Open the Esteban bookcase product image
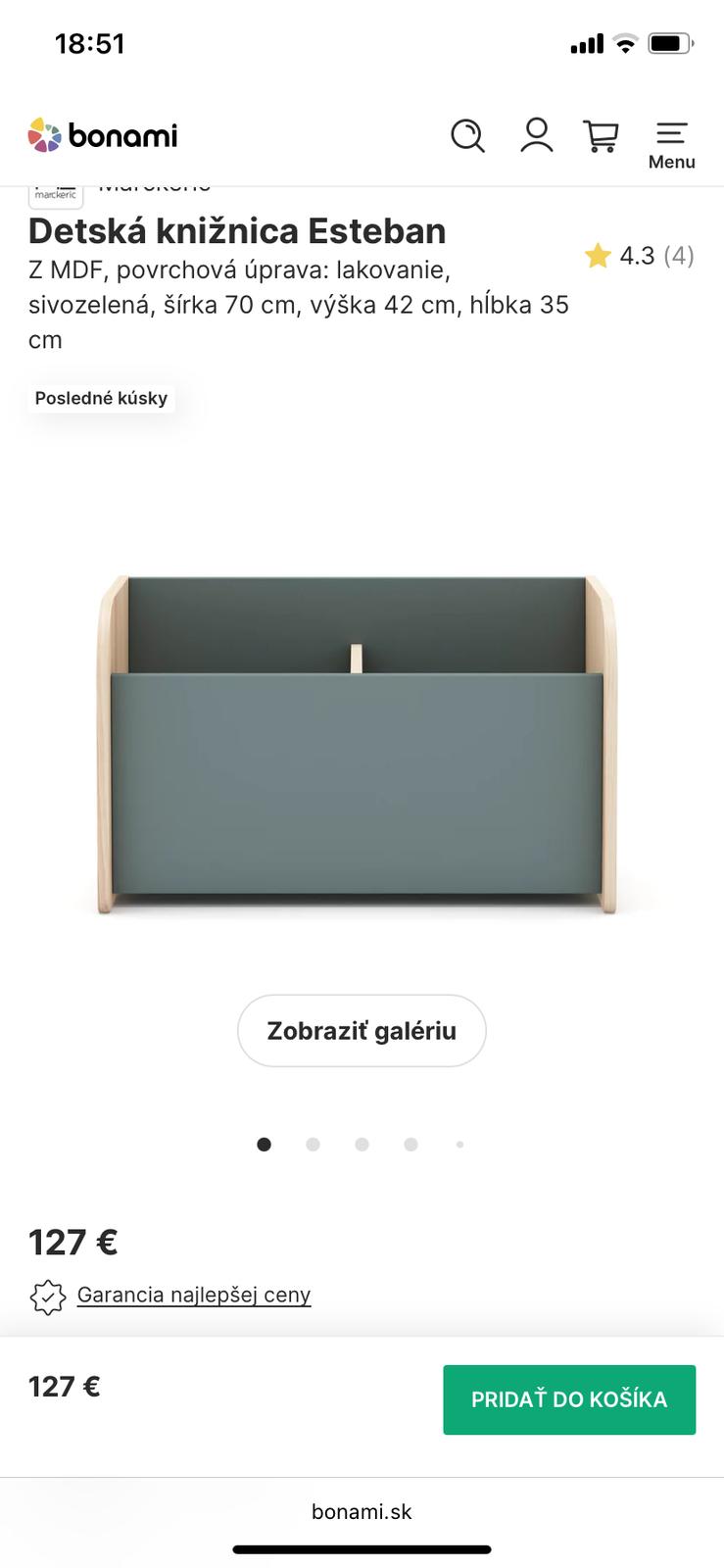The height and width of the screenshot is (1568, 724). tap(358, 745)
